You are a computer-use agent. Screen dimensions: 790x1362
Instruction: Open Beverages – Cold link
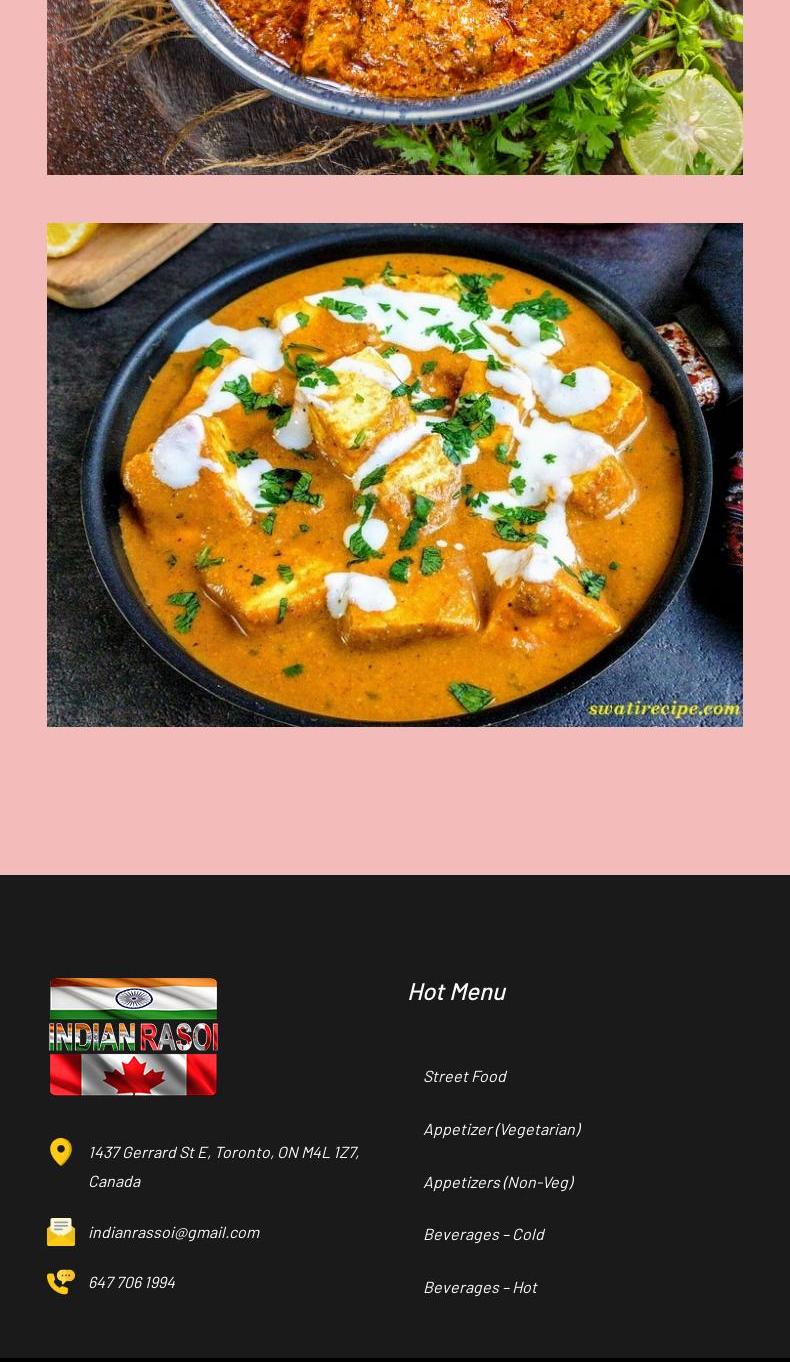[483, 1234]
